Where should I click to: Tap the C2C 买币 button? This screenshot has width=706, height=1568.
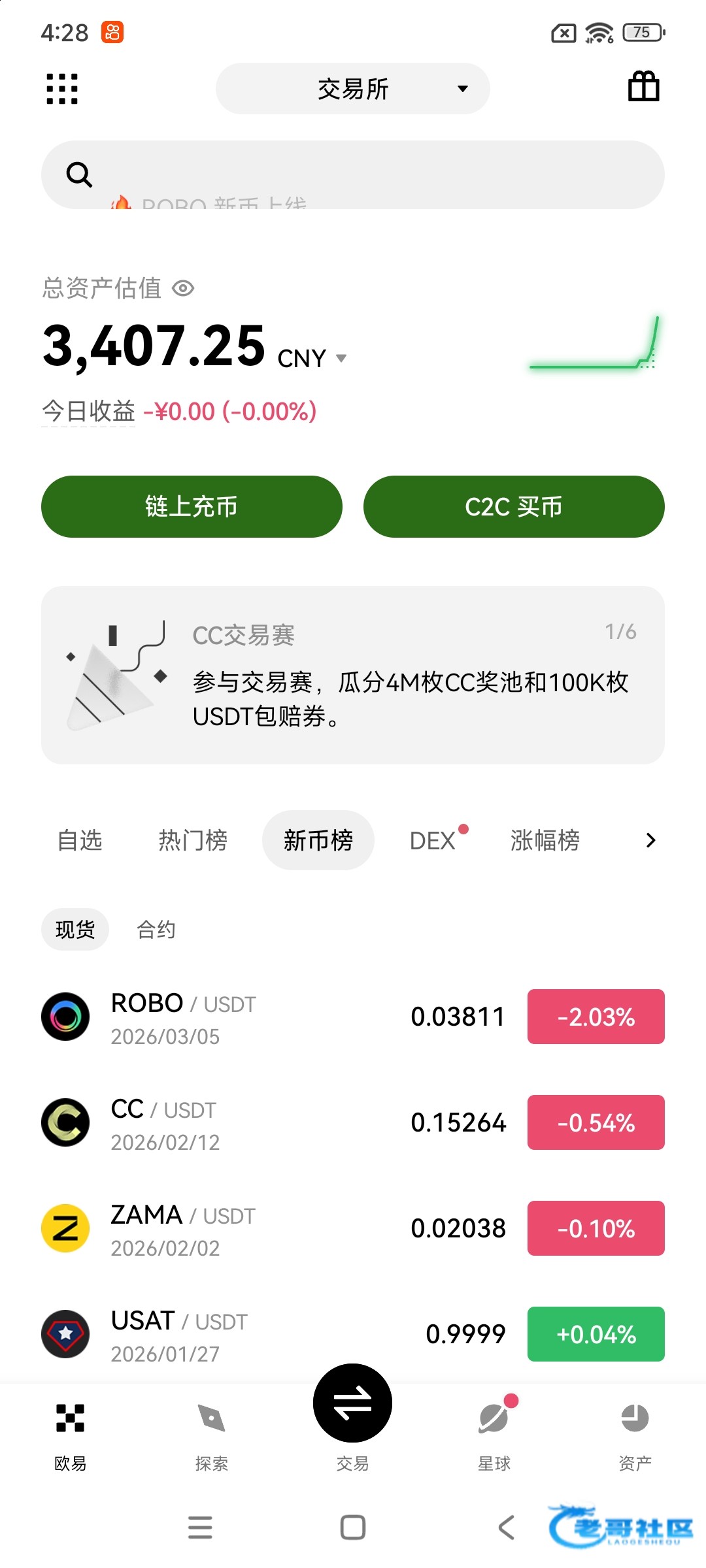514,506
